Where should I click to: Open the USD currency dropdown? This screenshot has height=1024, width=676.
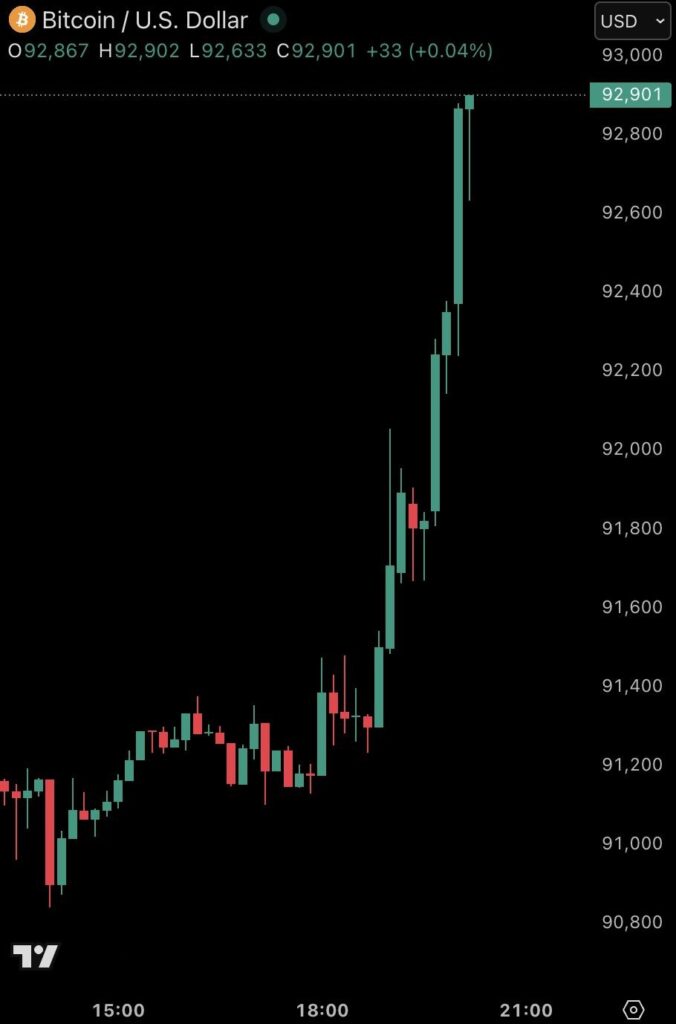pos(632,20)
